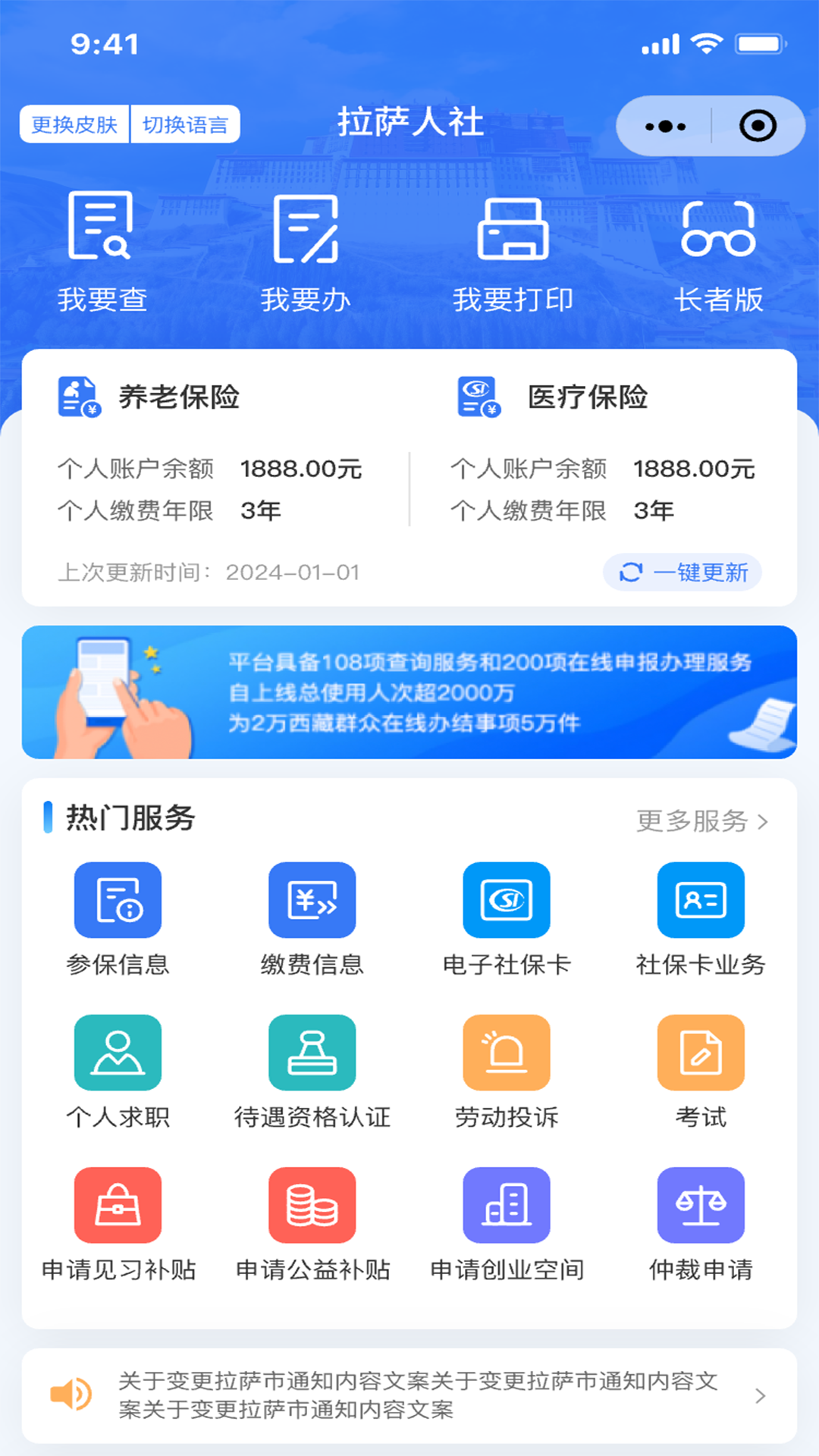Tap 切换语言 to switch language

pyautogui.click(x=185, y=124)
